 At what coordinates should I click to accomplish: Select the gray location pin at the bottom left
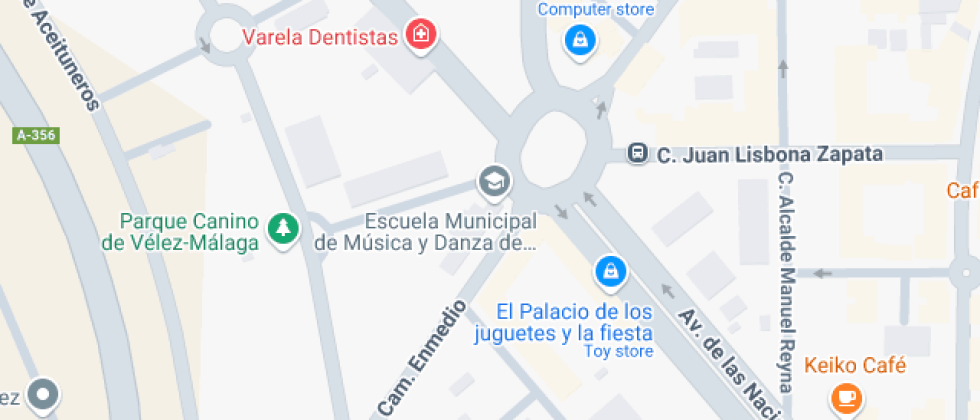click(x=43, y=395)
